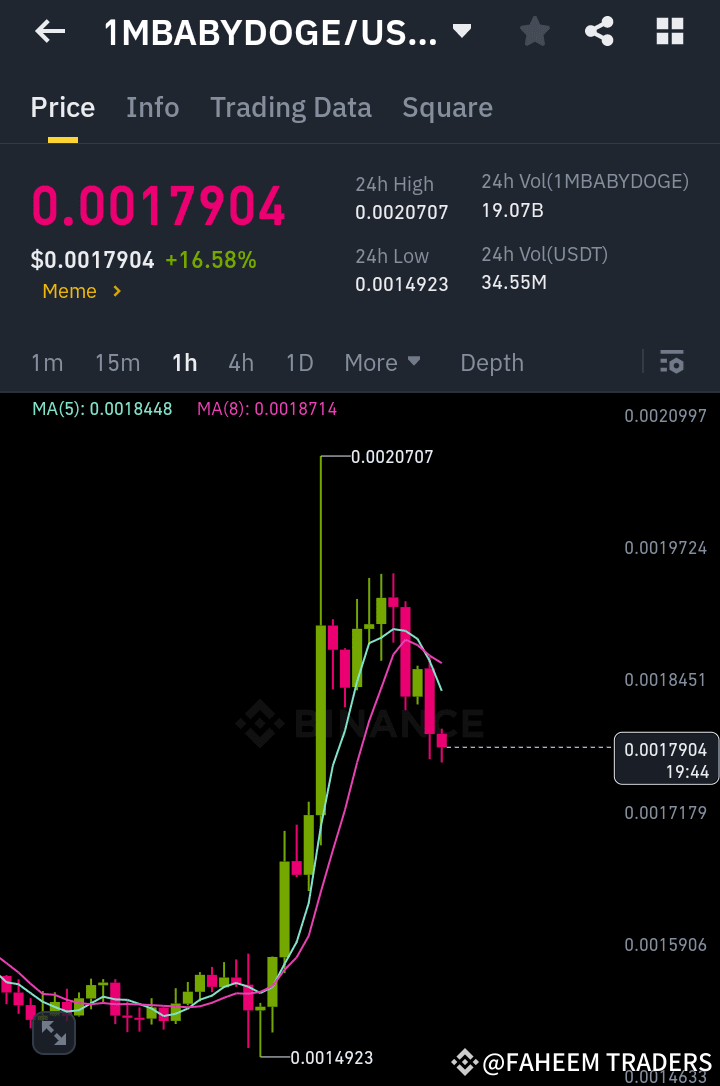Open the trading pair selector dropdown
The image size is (720, 1086).
click(x=461, y=31)
